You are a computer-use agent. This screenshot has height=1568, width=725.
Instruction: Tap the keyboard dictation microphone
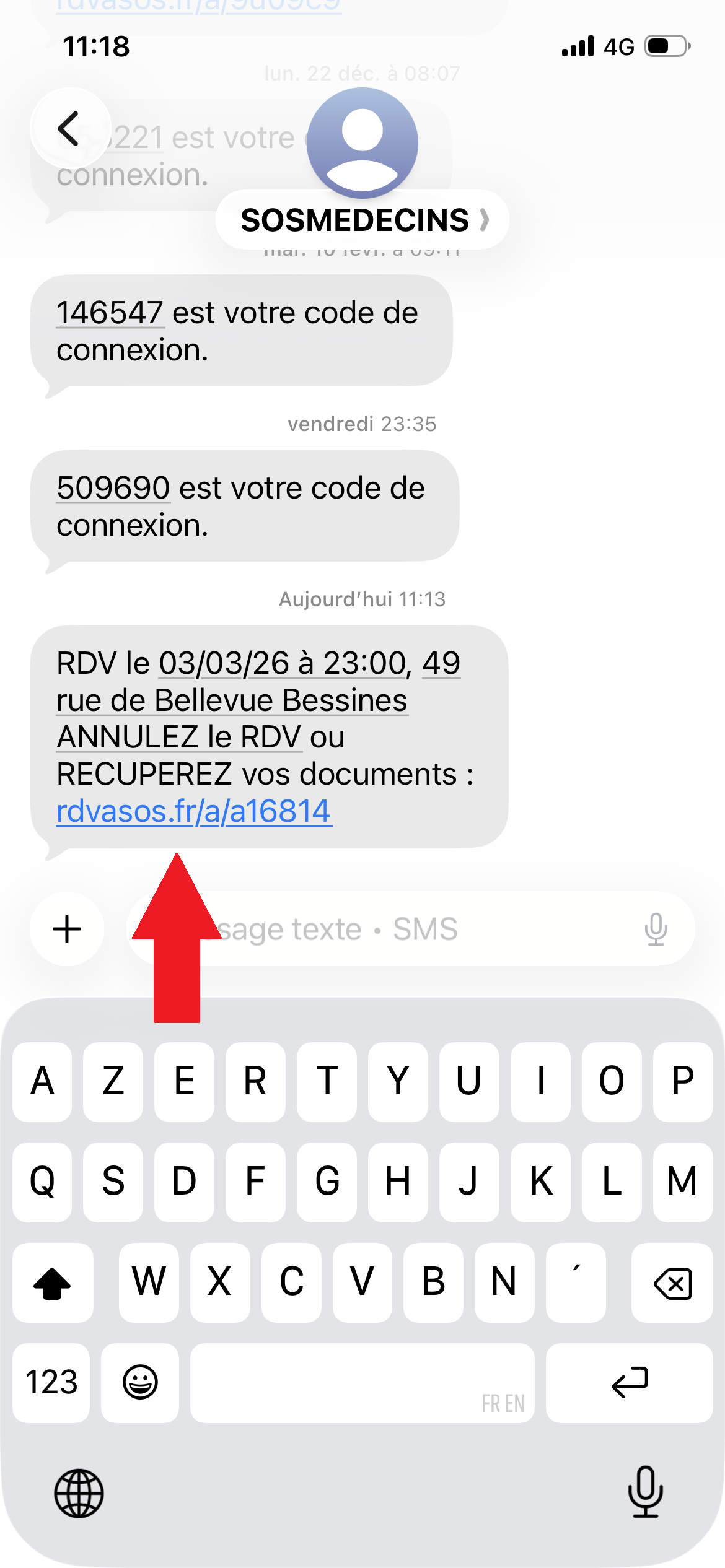point(645,1492)
